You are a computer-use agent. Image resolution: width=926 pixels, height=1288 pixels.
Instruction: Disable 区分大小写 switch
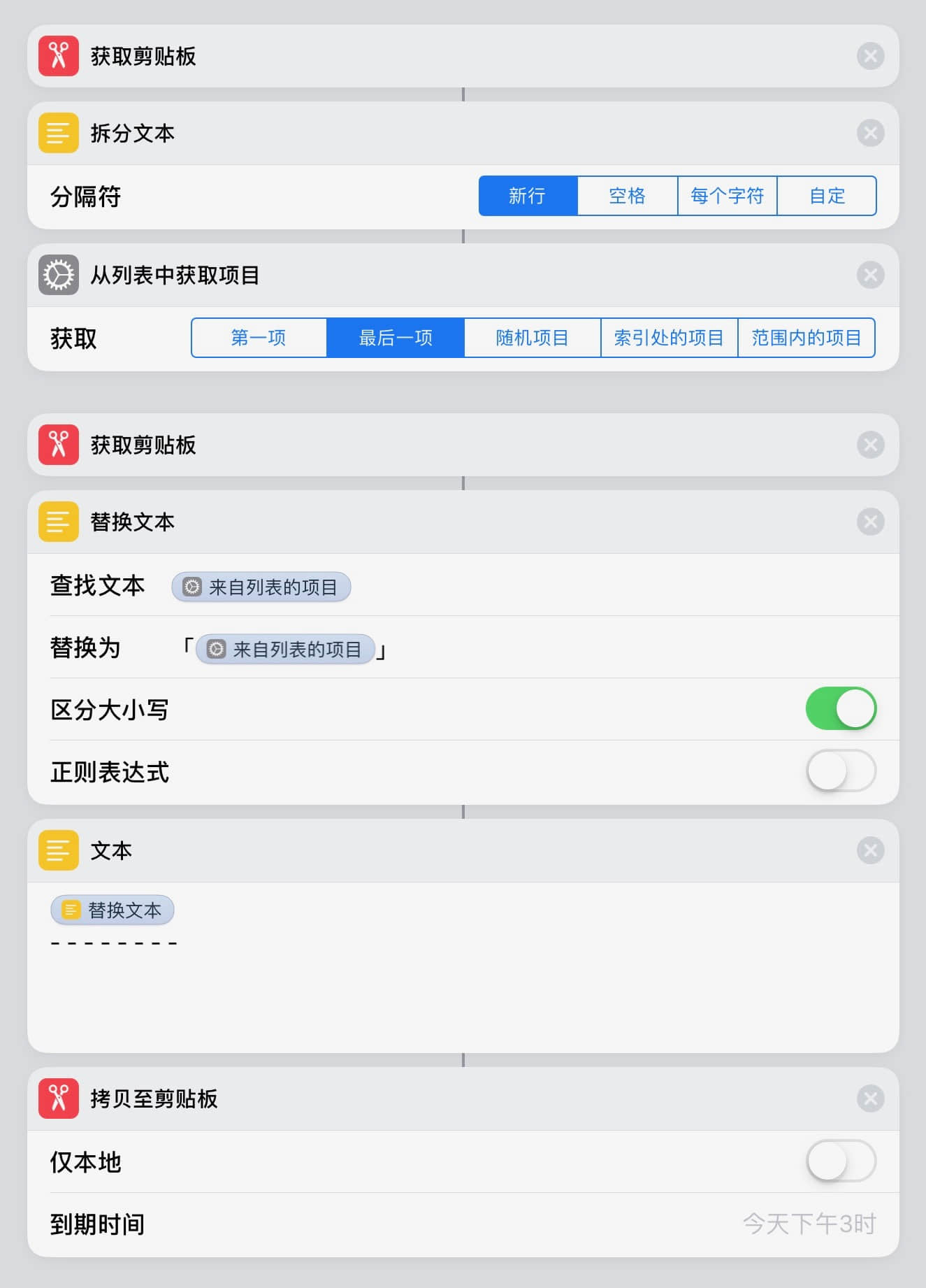tap(841, 708)
